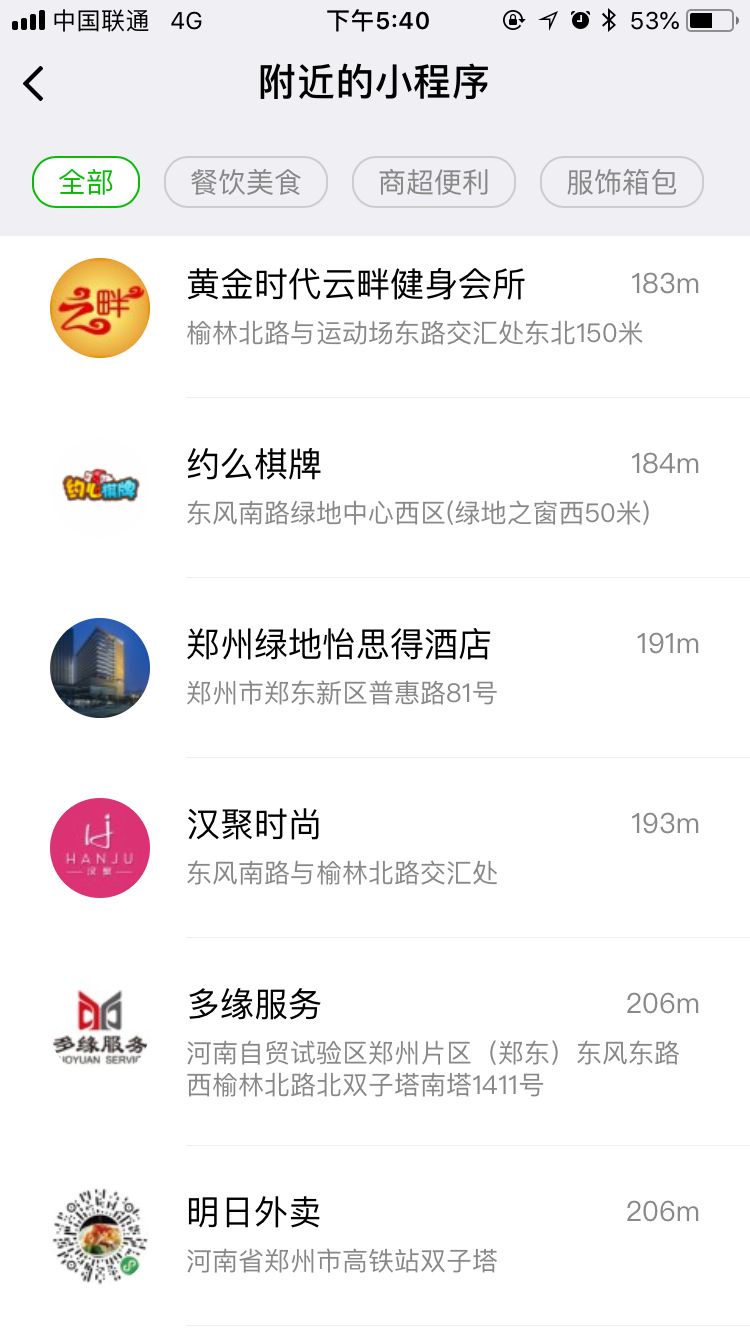Filter by 餐饮美食 category
This screenshot has height=1334, width=750.
click(246, 183)
